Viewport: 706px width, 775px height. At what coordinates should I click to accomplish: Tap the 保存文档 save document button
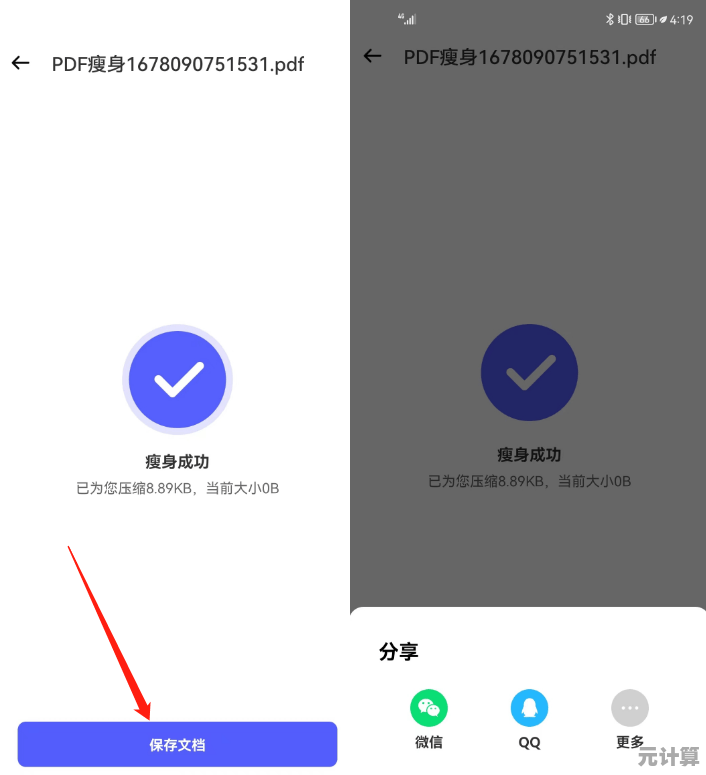(177, 744)
